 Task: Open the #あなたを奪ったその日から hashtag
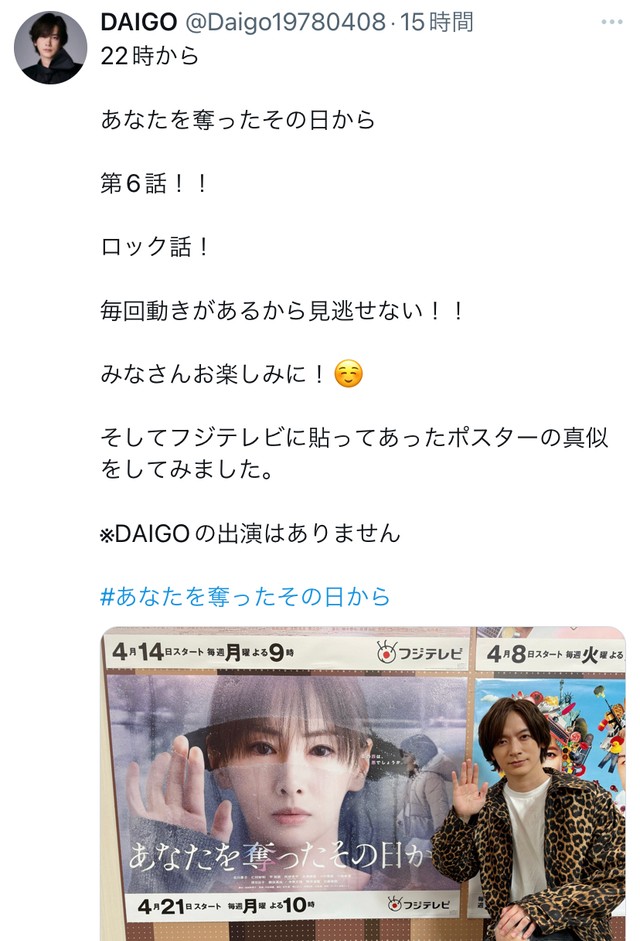click(245, 596)
